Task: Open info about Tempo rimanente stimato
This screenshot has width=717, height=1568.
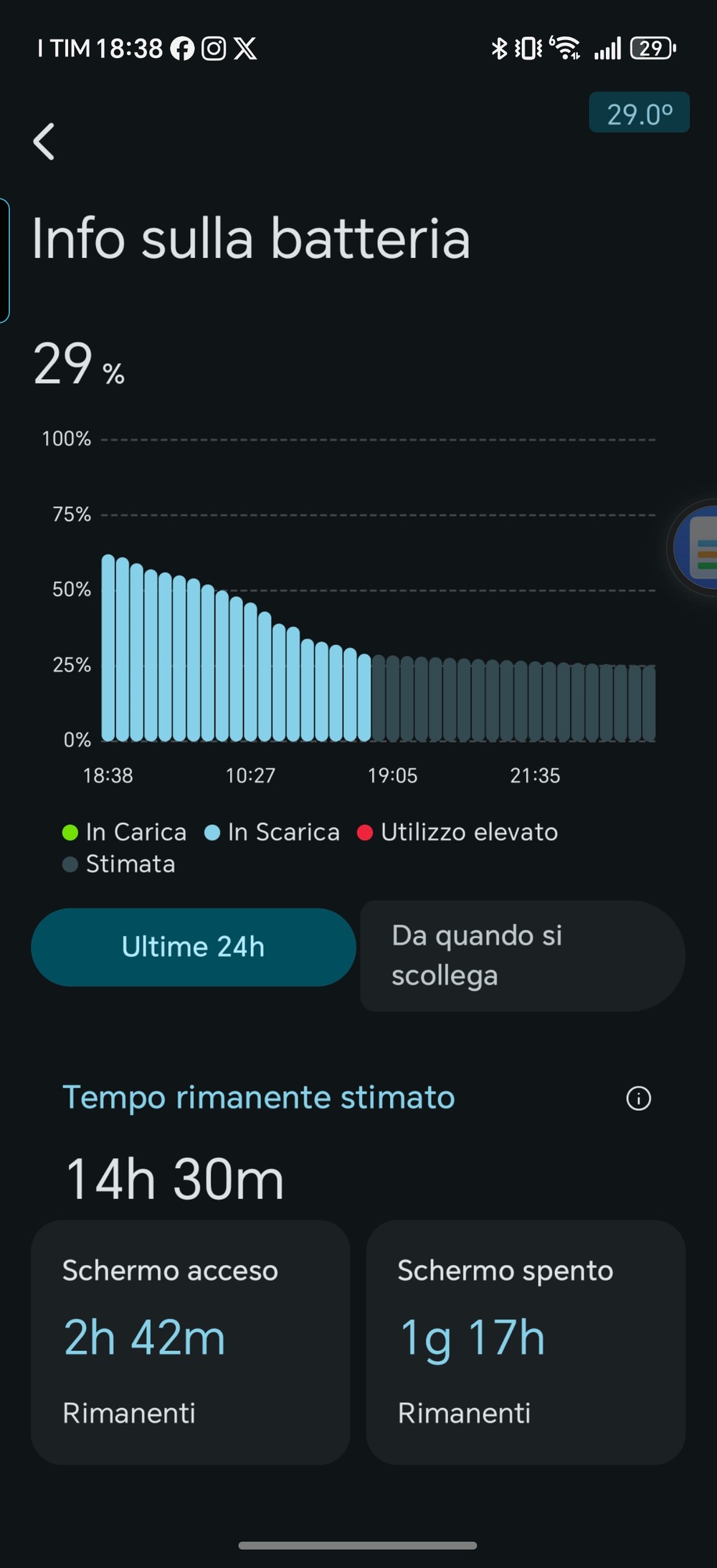Action: click(638, 1098)
